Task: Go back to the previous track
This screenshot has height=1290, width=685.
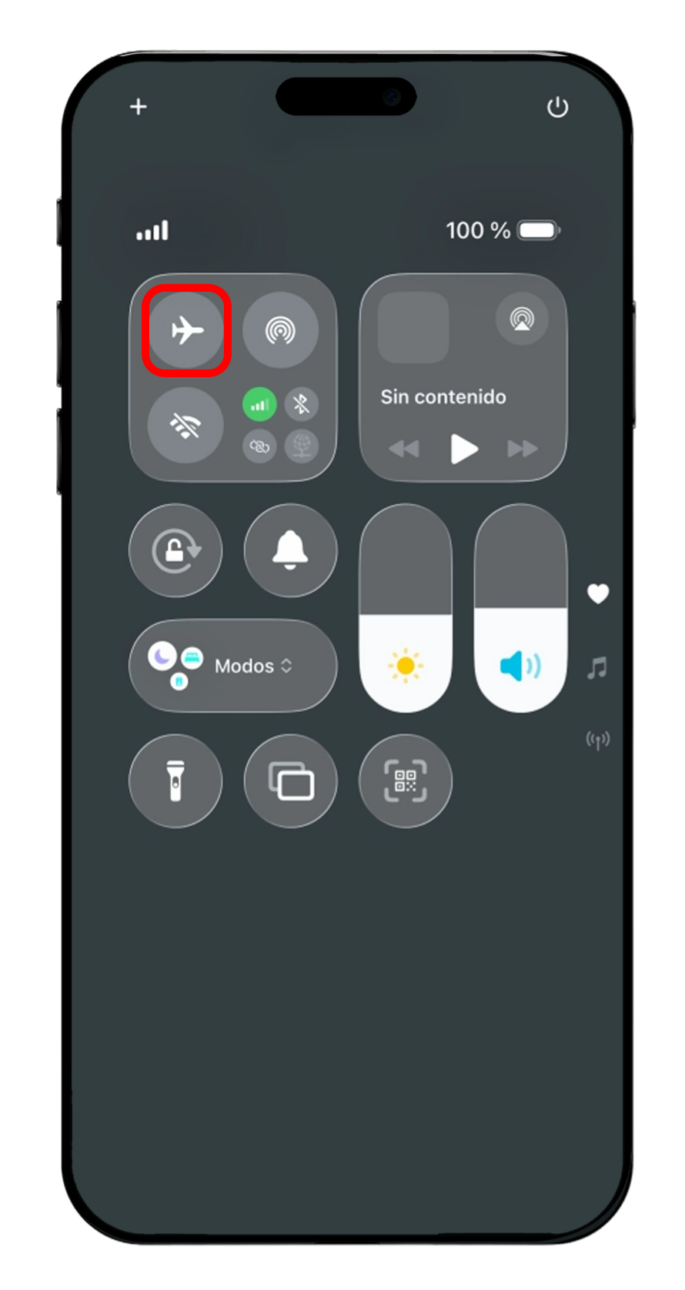Action: pyautogui.click(x=404, y=449)
